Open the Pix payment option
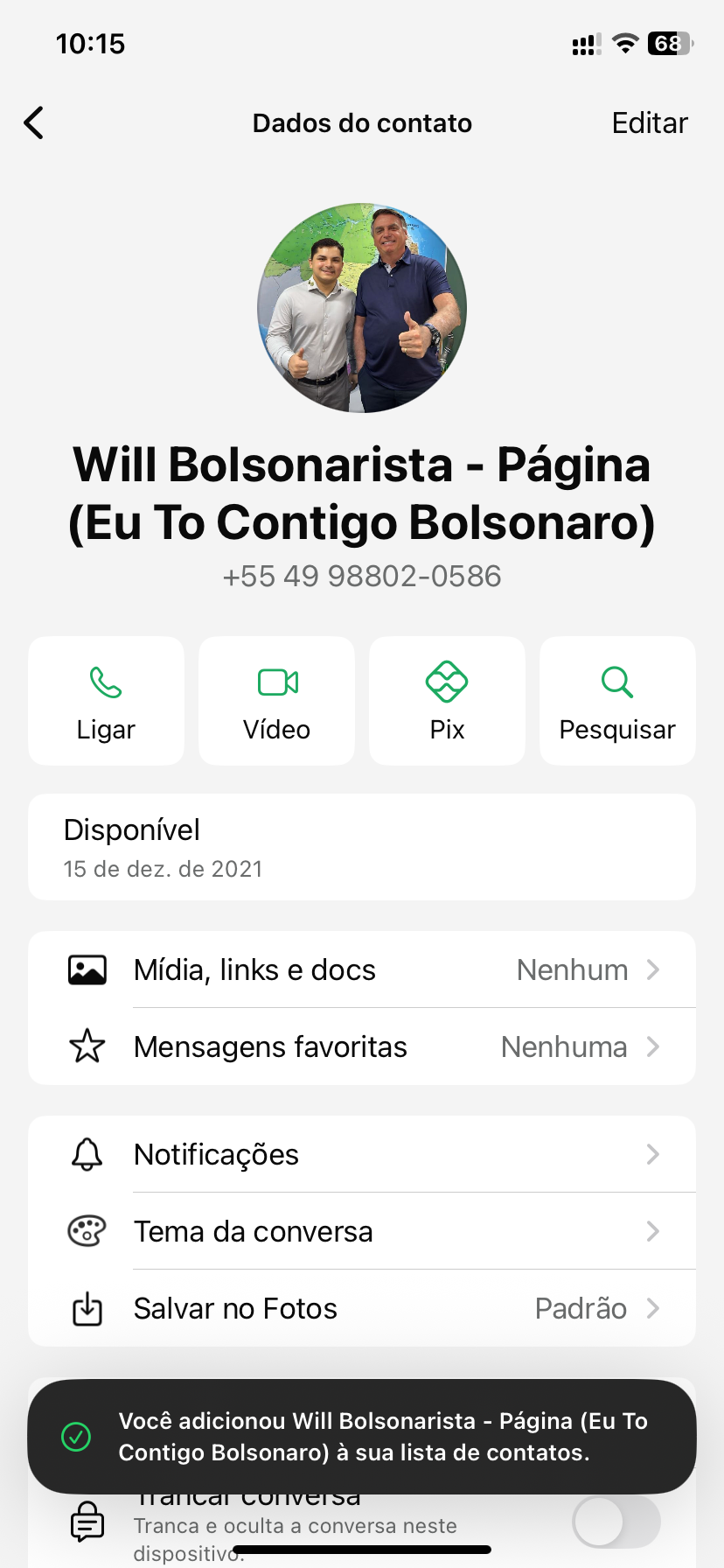724x1568 pixels. click(x=447, y=701)
